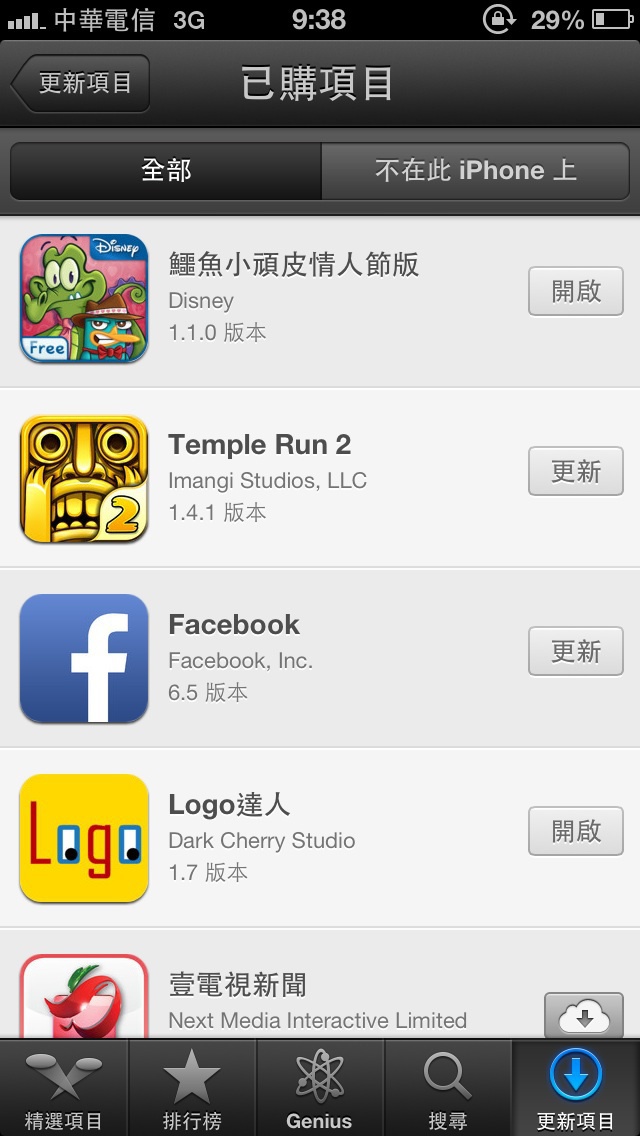The height and width of the screenshot is (1136, 640).
Task: Open 鱷魚小頑皮情人節版 with 開啟 button
Action: [x=575, y=291]
